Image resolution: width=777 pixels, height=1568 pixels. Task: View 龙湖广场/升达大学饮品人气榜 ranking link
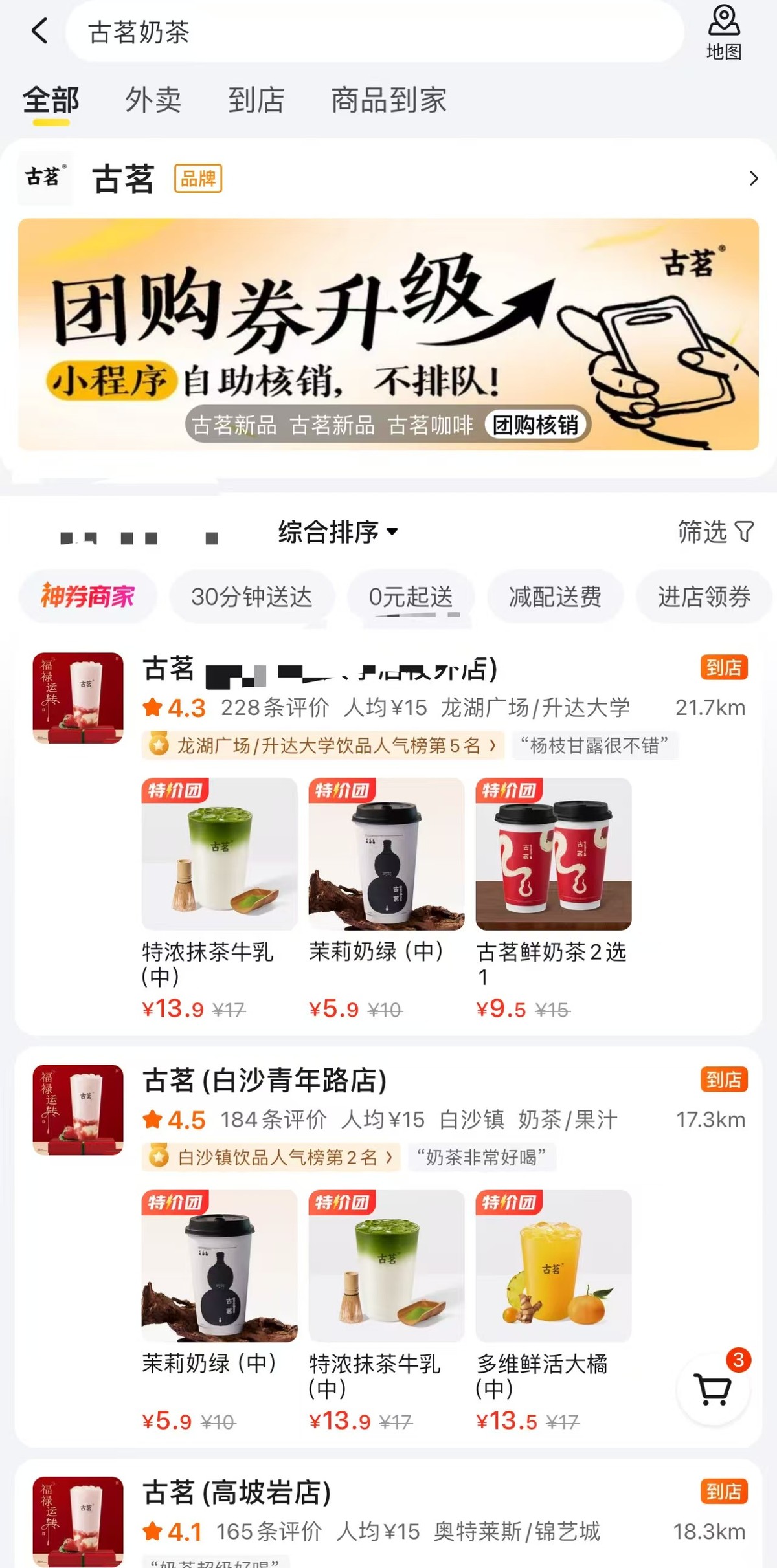pos(322,745)
